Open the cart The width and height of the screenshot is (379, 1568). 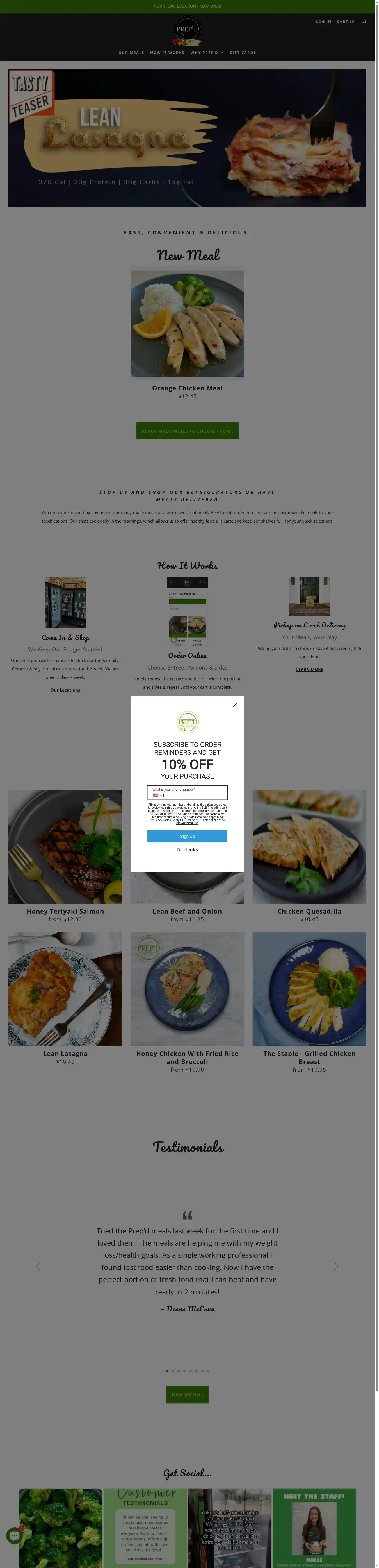coord(346,21)
